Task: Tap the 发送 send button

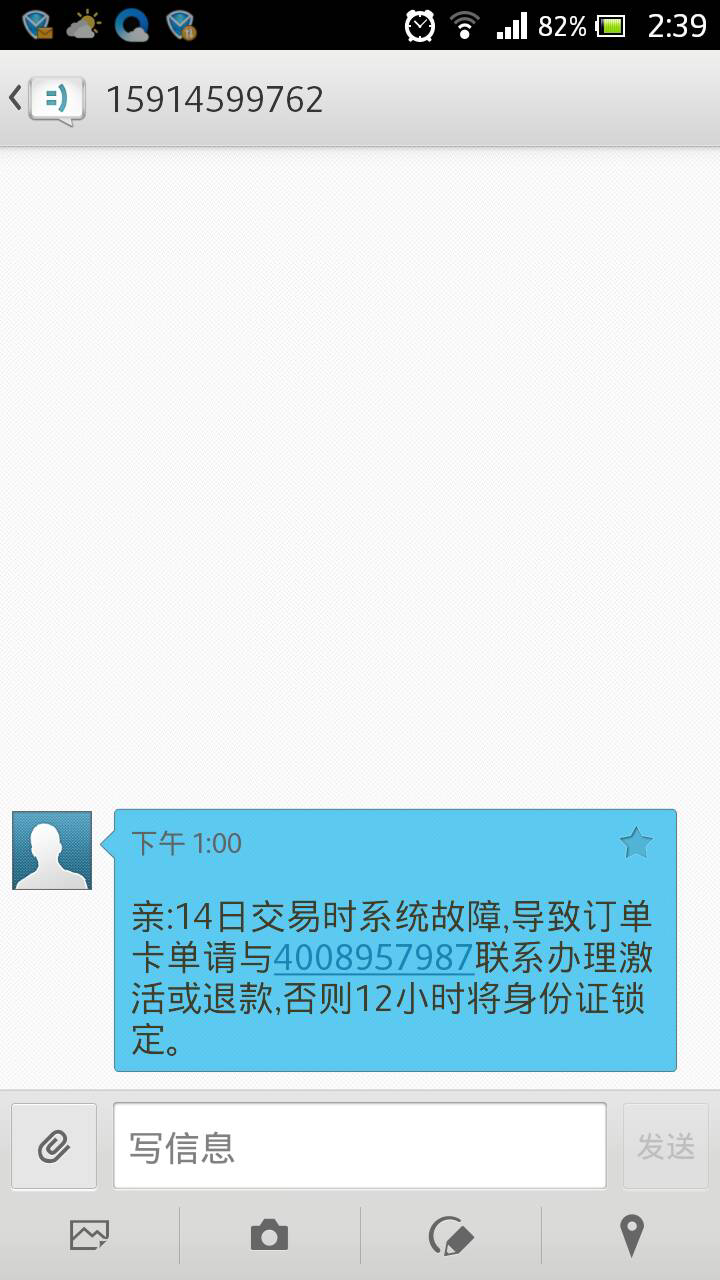Action: (x=665, y=1146)
